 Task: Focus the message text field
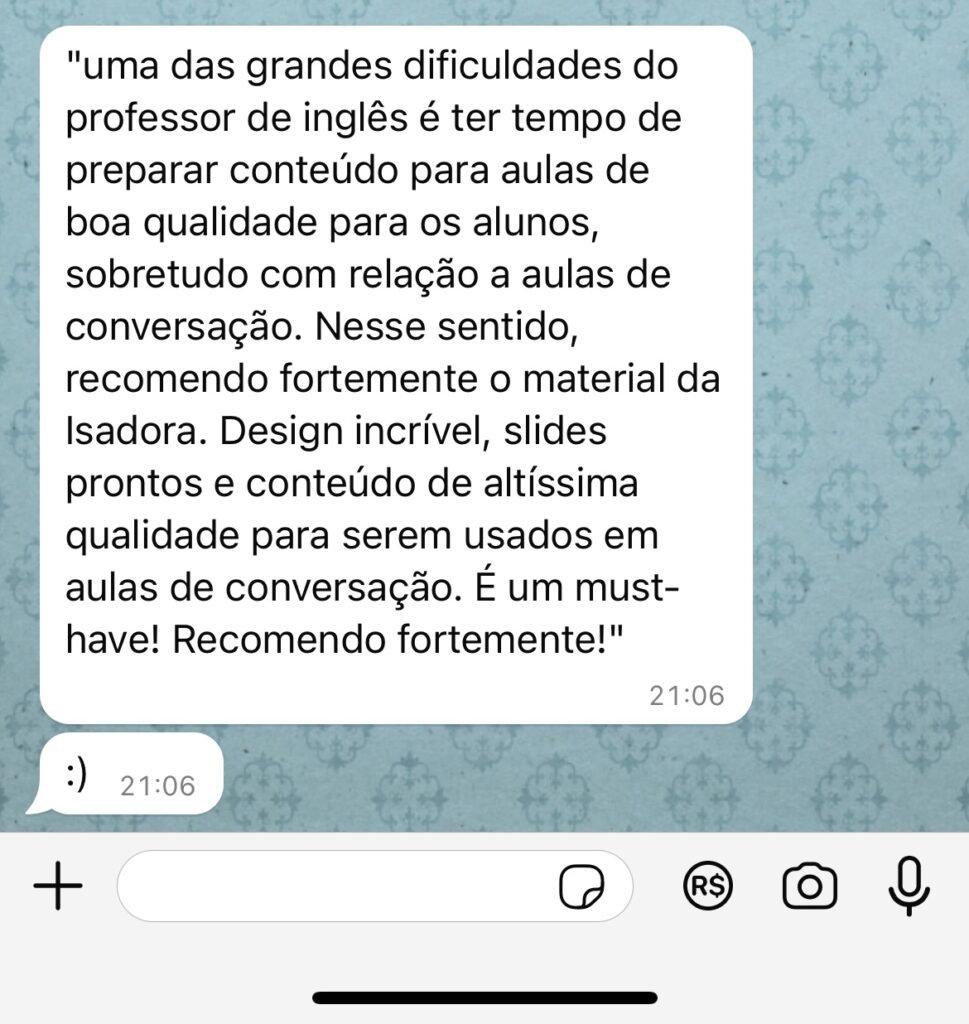click(335, 886)
